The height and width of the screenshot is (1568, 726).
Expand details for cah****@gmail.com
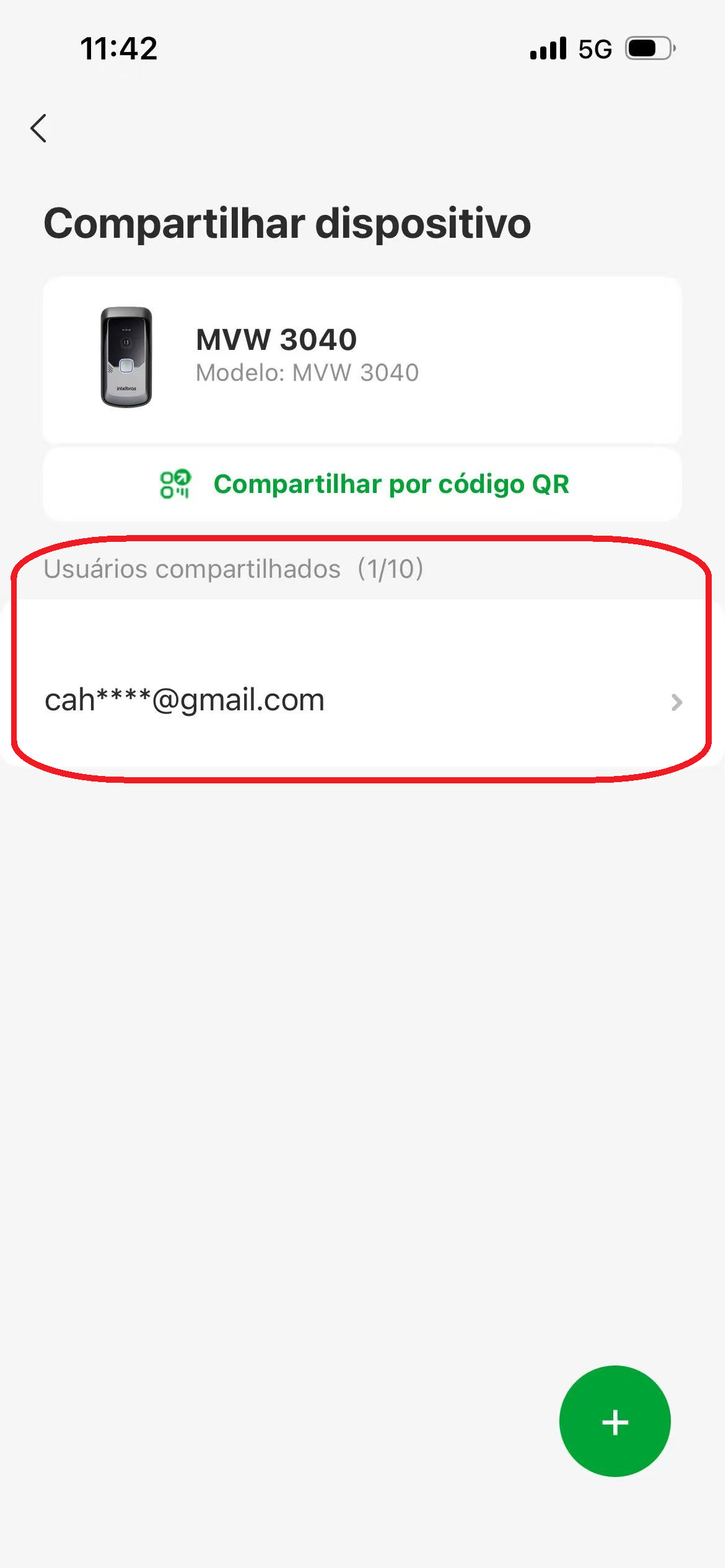click(677, 701)
